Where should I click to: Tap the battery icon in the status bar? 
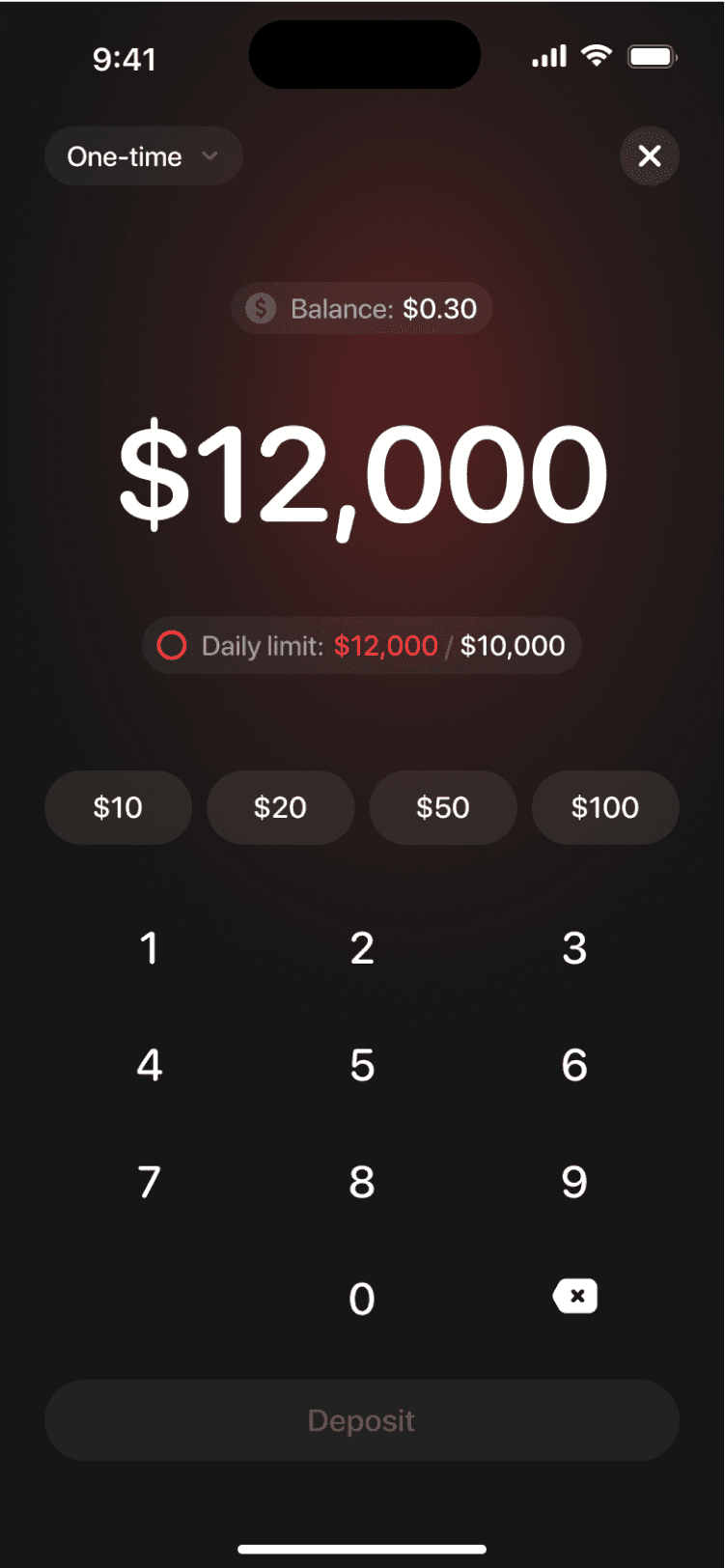pyautogui.click(x=651, y=55)
